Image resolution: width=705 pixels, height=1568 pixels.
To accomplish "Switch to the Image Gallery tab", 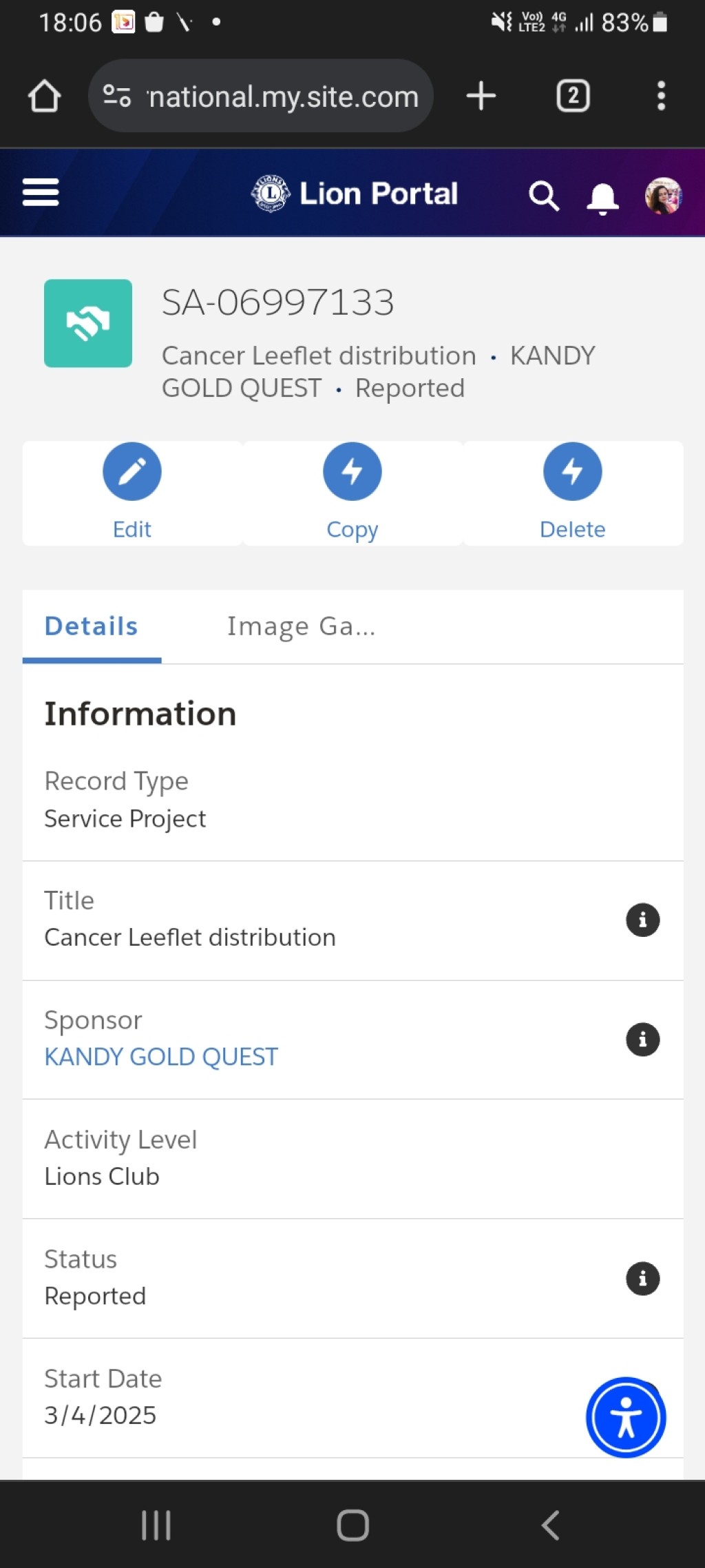I will (x=302, y=626).
